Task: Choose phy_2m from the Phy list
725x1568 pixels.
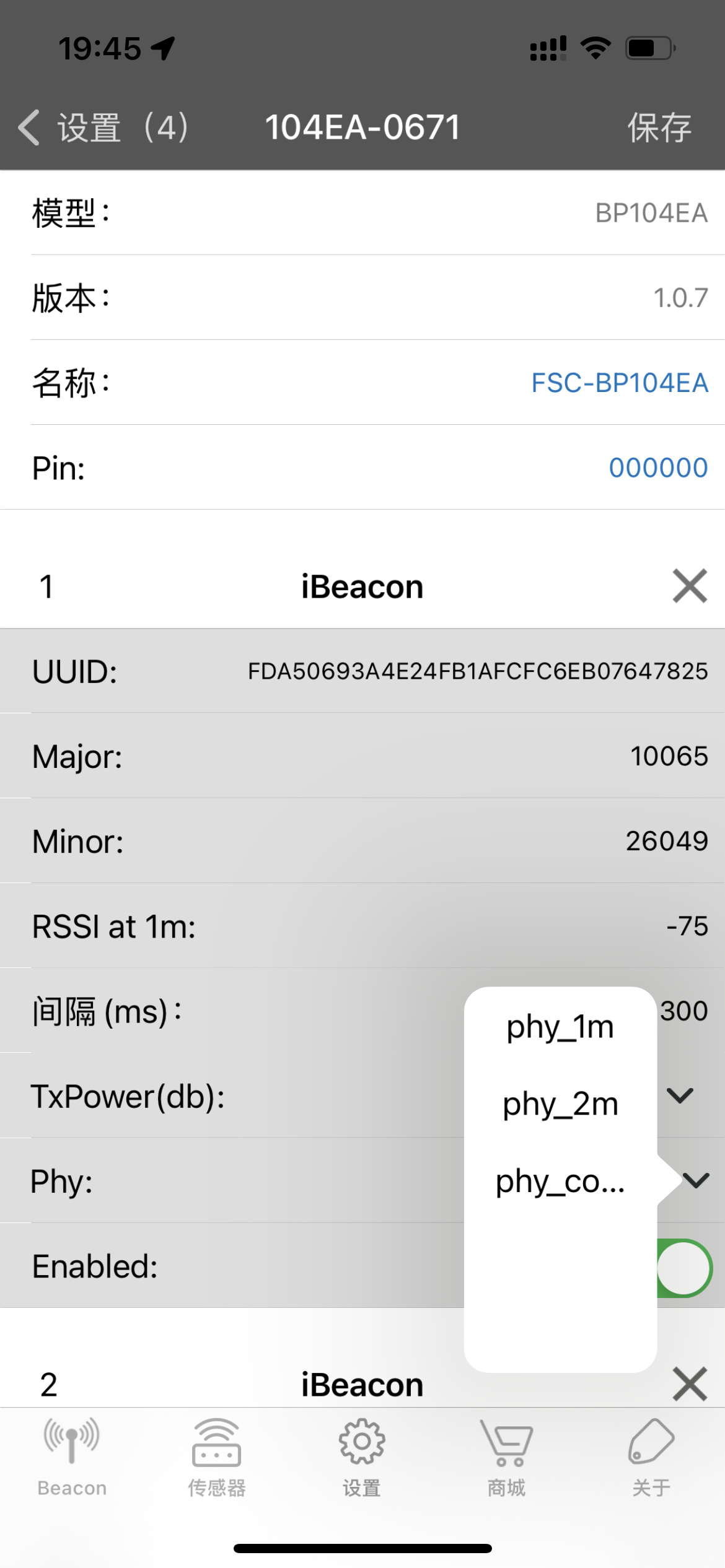Action: point(560,1104)
